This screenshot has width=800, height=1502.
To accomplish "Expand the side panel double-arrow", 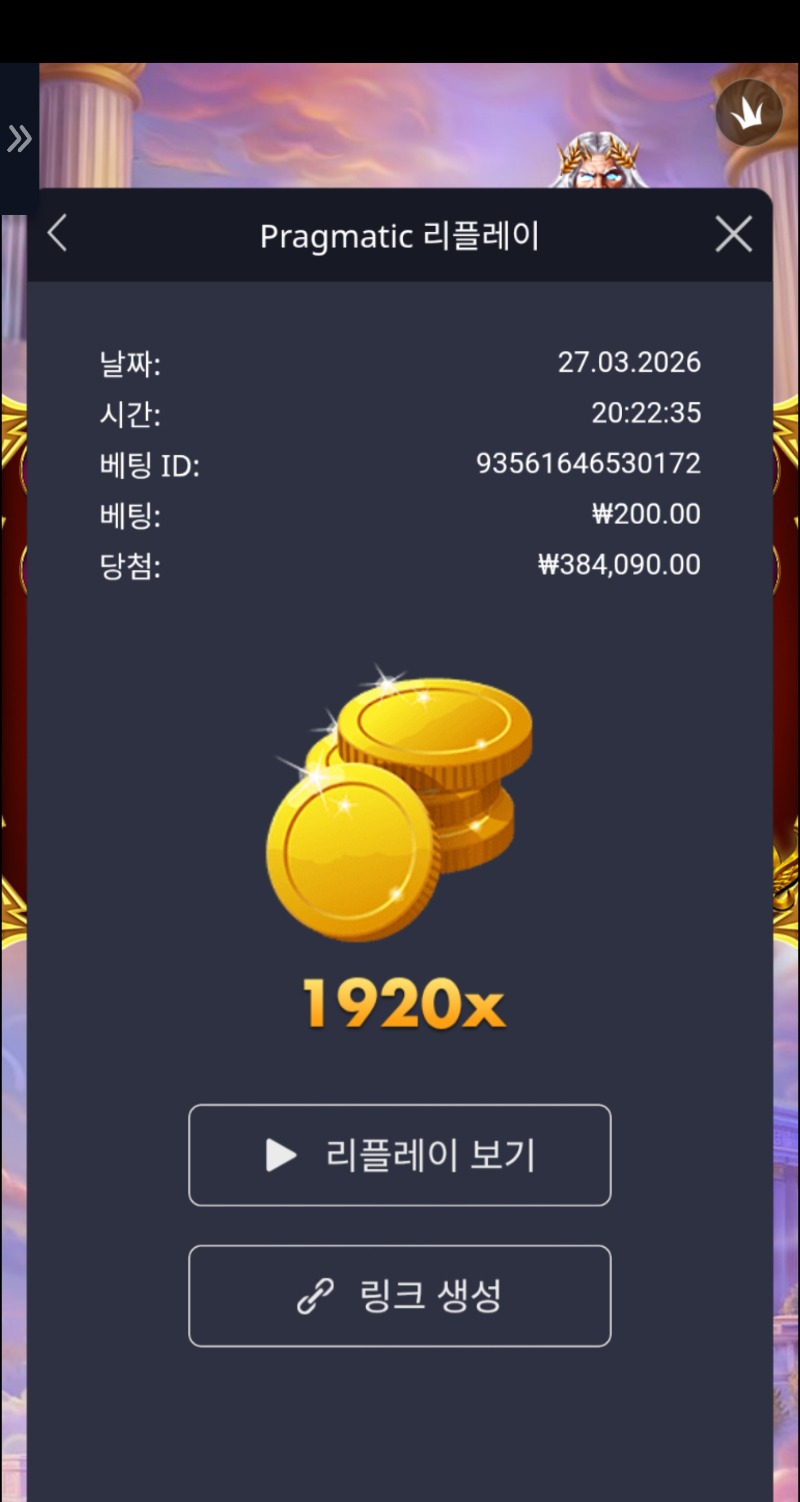I will tap(19, 139).
